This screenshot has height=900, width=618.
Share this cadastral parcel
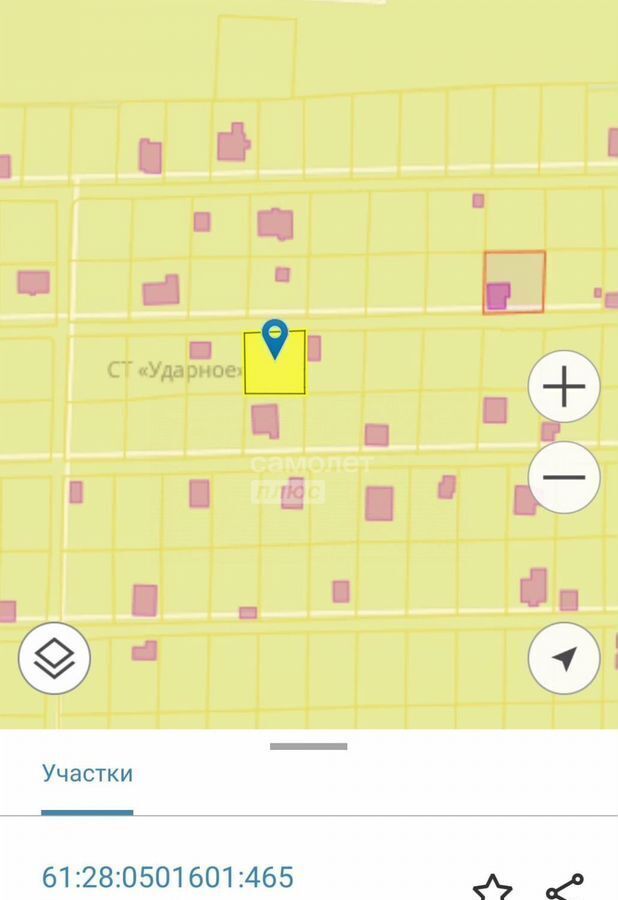565,888
